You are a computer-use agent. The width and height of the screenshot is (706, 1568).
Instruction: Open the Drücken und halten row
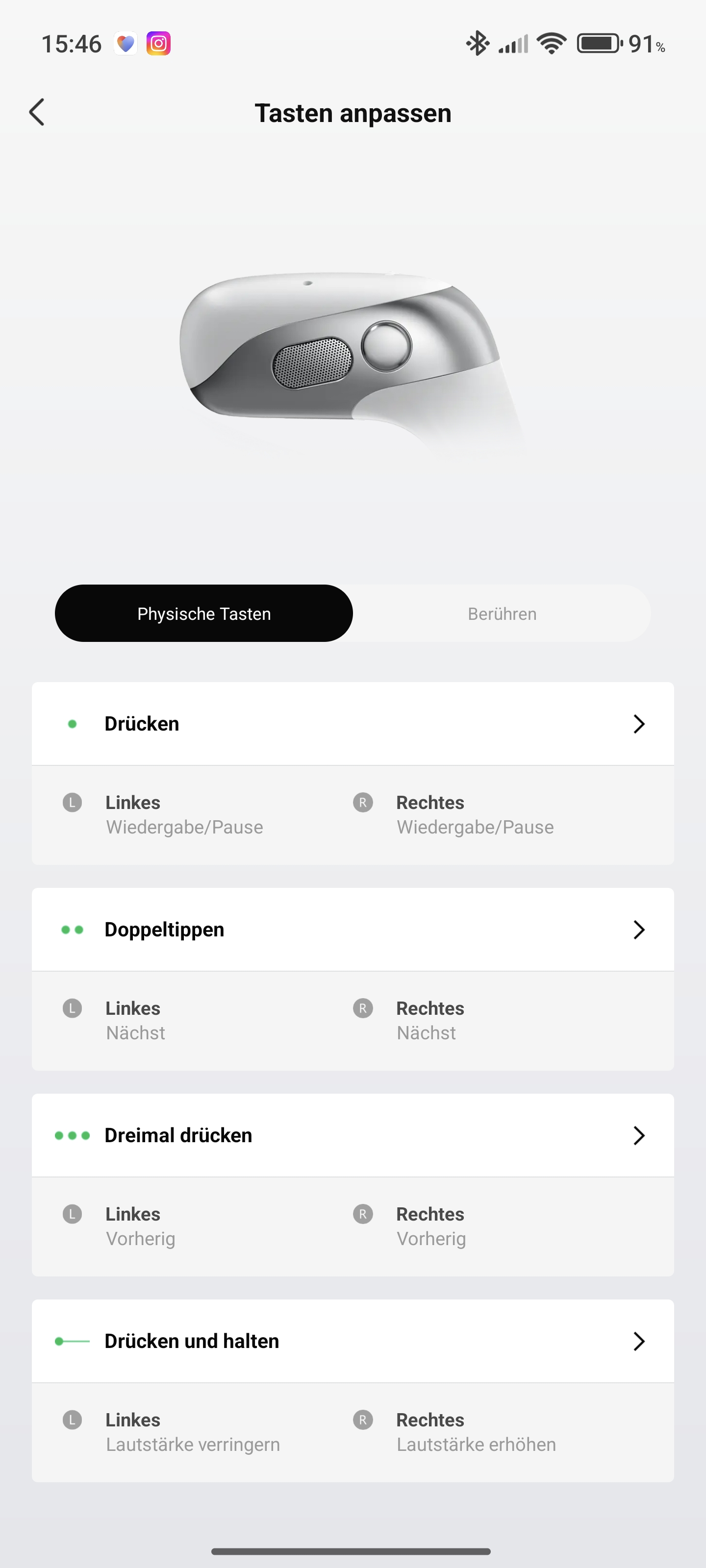click(x=353, y=1341)
